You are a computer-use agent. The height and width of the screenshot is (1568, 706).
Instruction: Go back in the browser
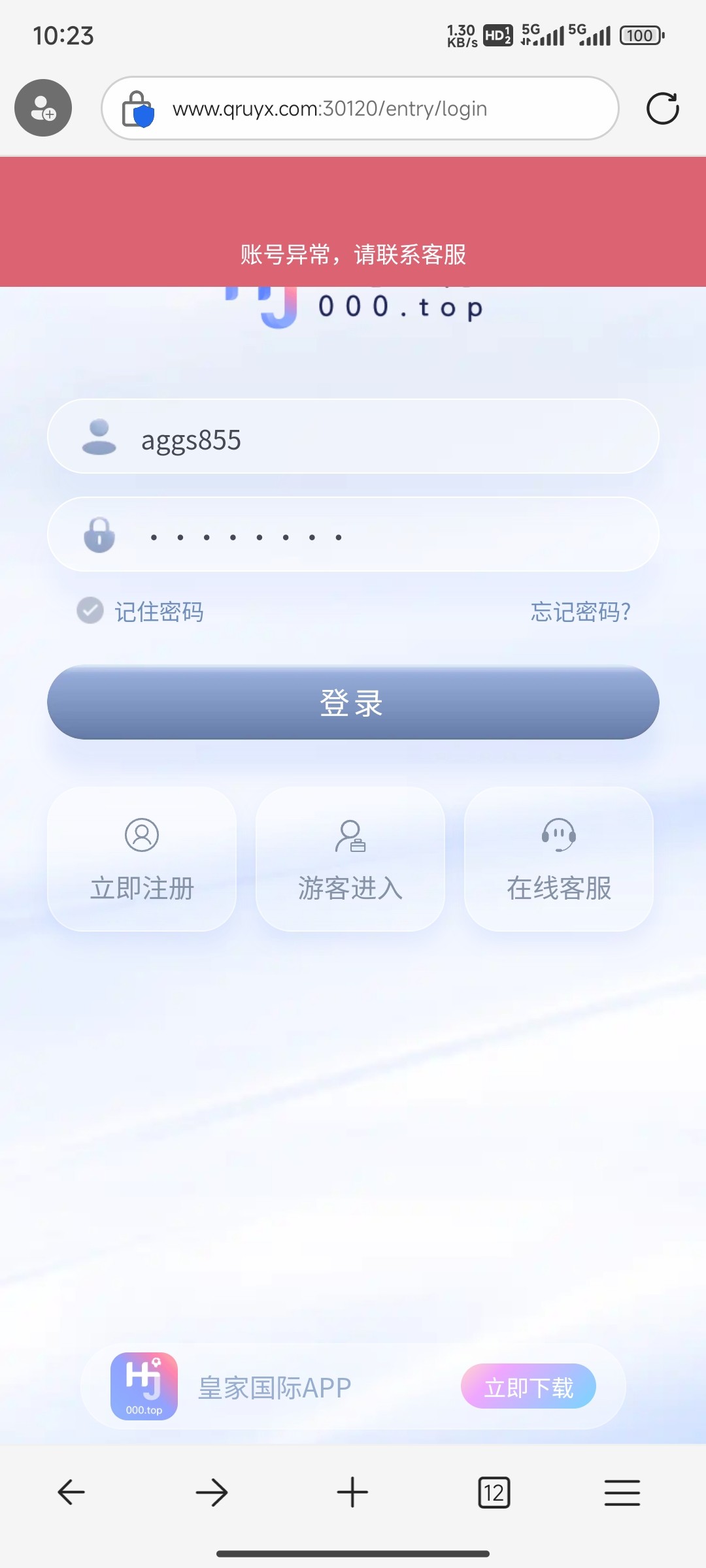[x=71, y=1493]
